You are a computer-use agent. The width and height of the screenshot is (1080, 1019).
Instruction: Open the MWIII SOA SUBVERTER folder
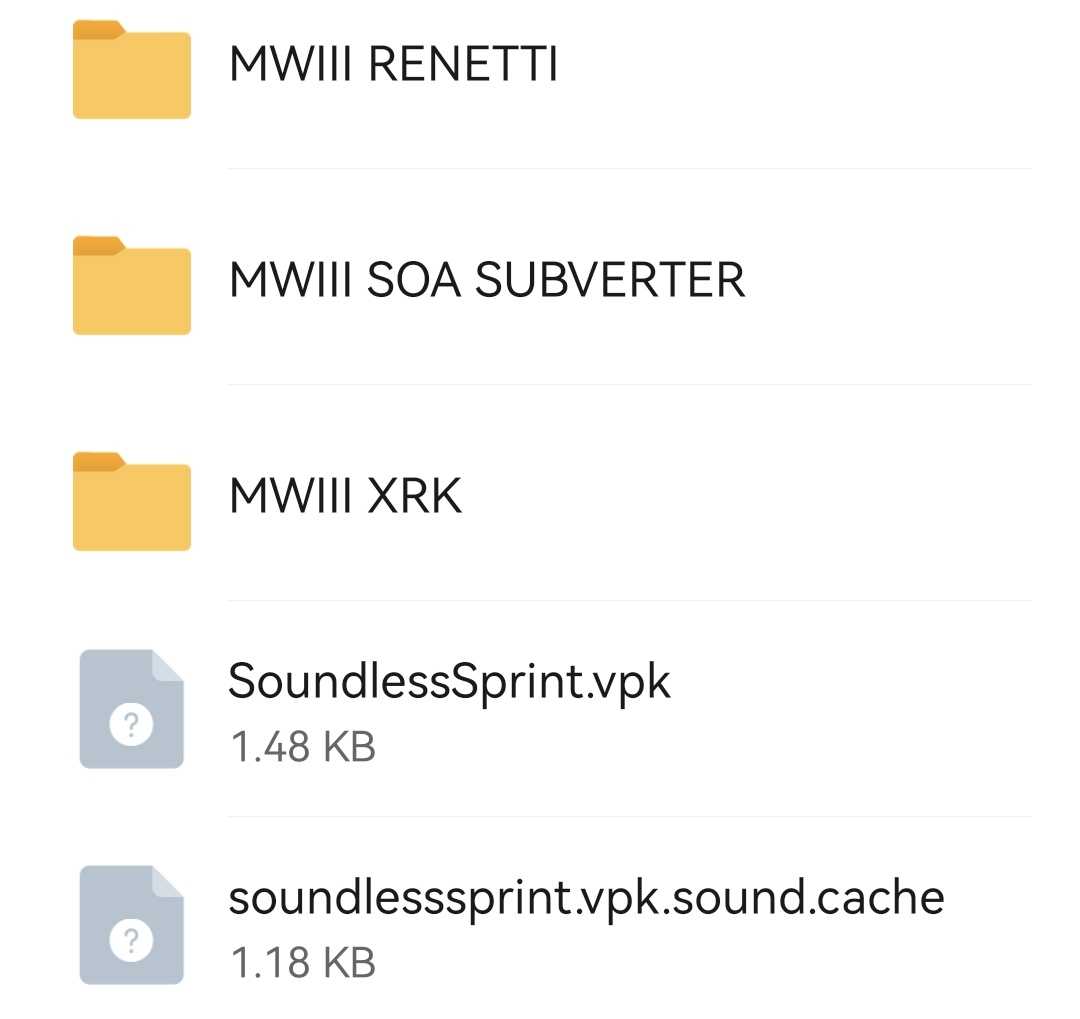tap(486, 280)
